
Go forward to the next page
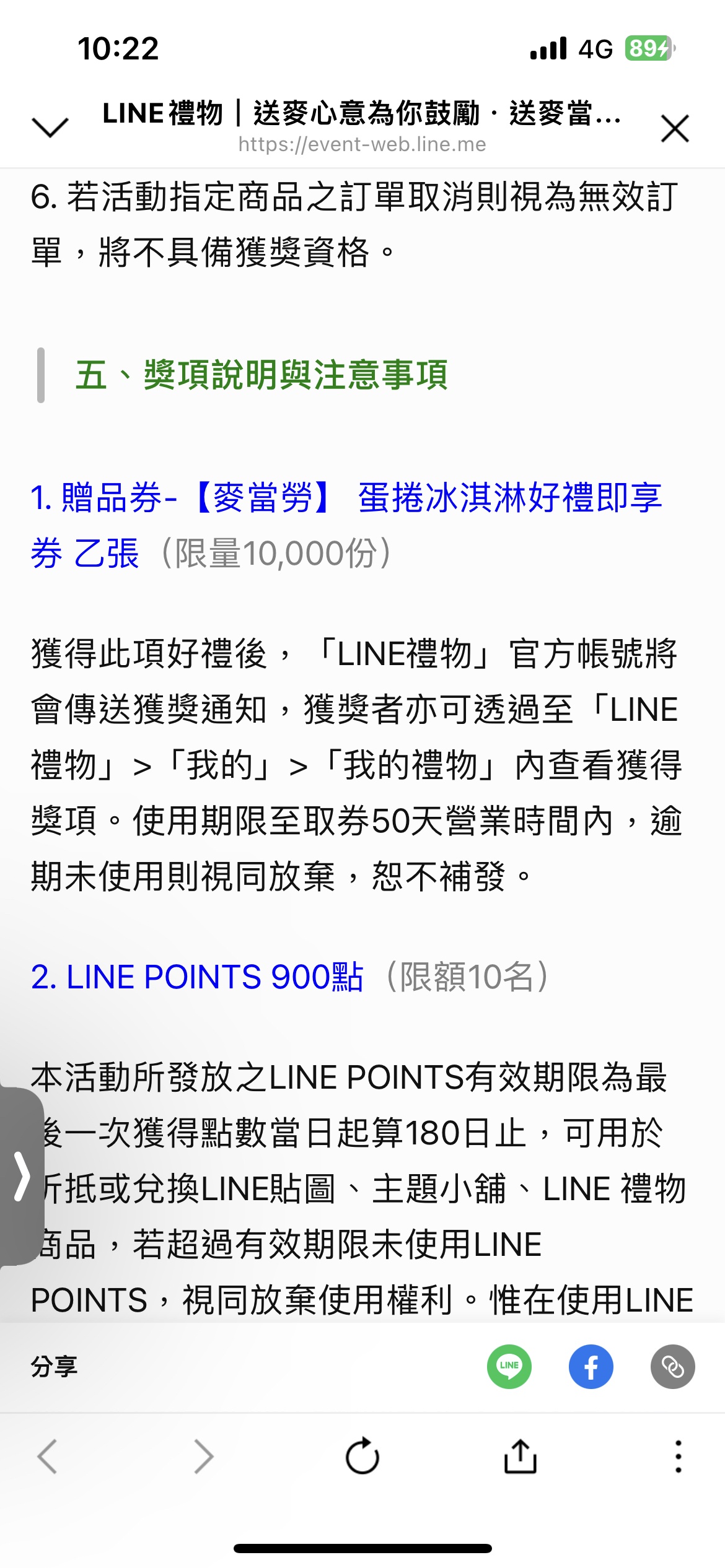point(204,1457)
